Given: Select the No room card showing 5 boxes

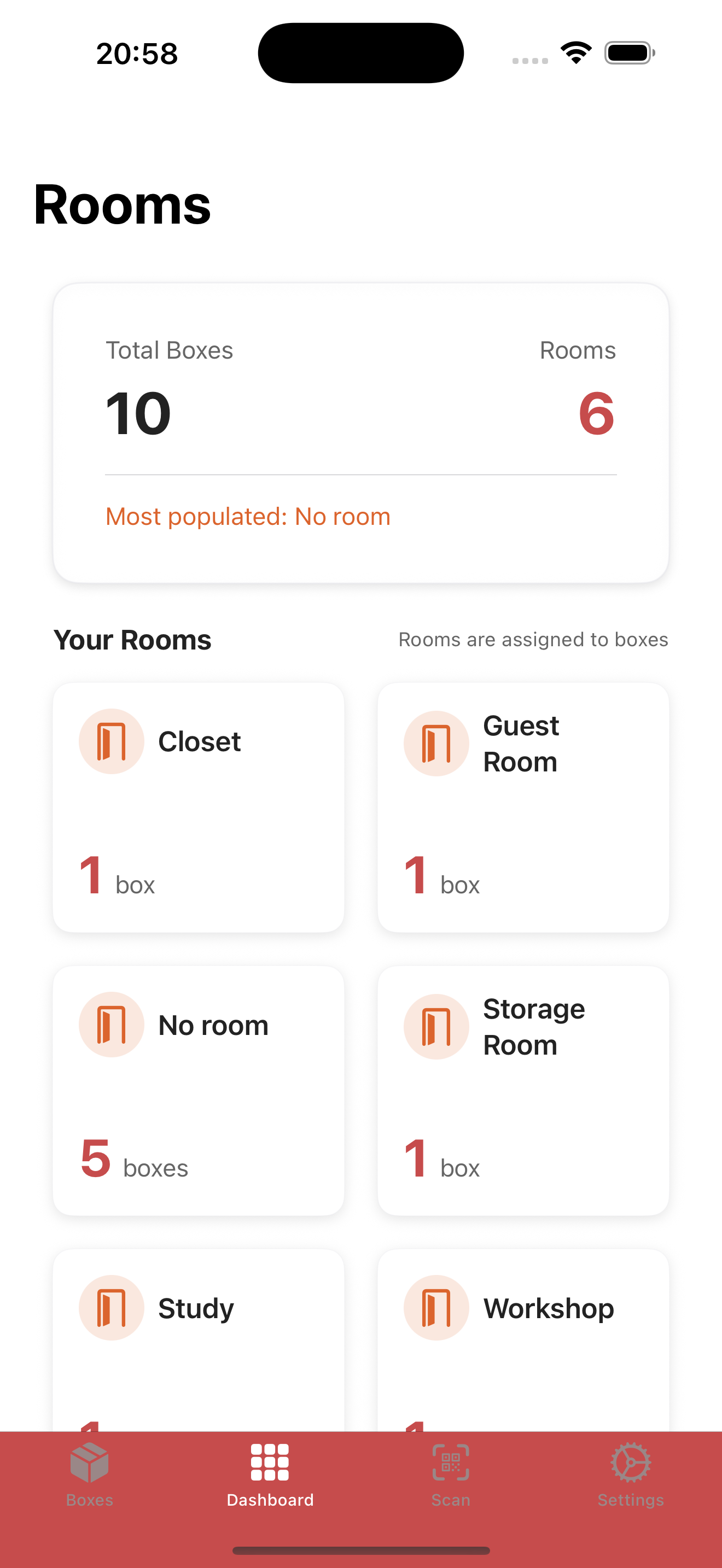Looking at the screenshot, I should click(199, 1090).
